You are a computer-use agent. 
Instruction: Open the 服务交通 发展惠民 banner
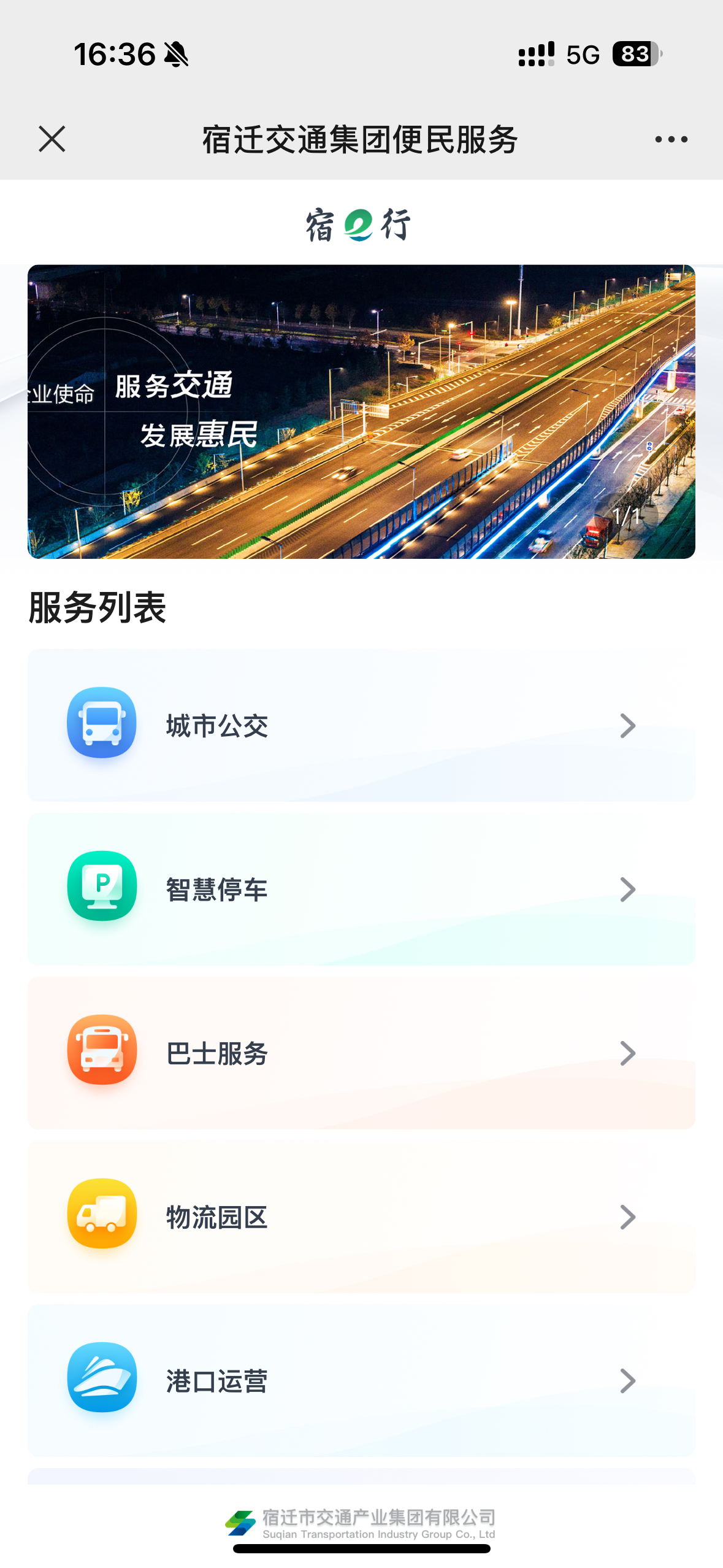[361, 411]
